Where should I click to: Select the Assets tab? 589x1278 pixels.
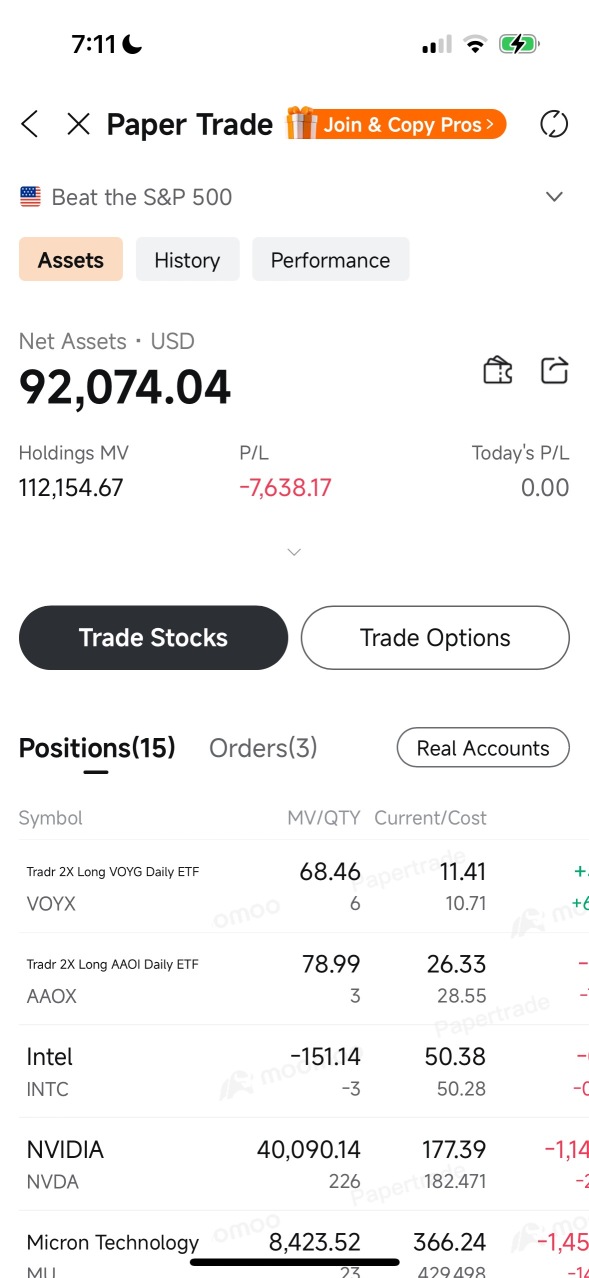71,260
